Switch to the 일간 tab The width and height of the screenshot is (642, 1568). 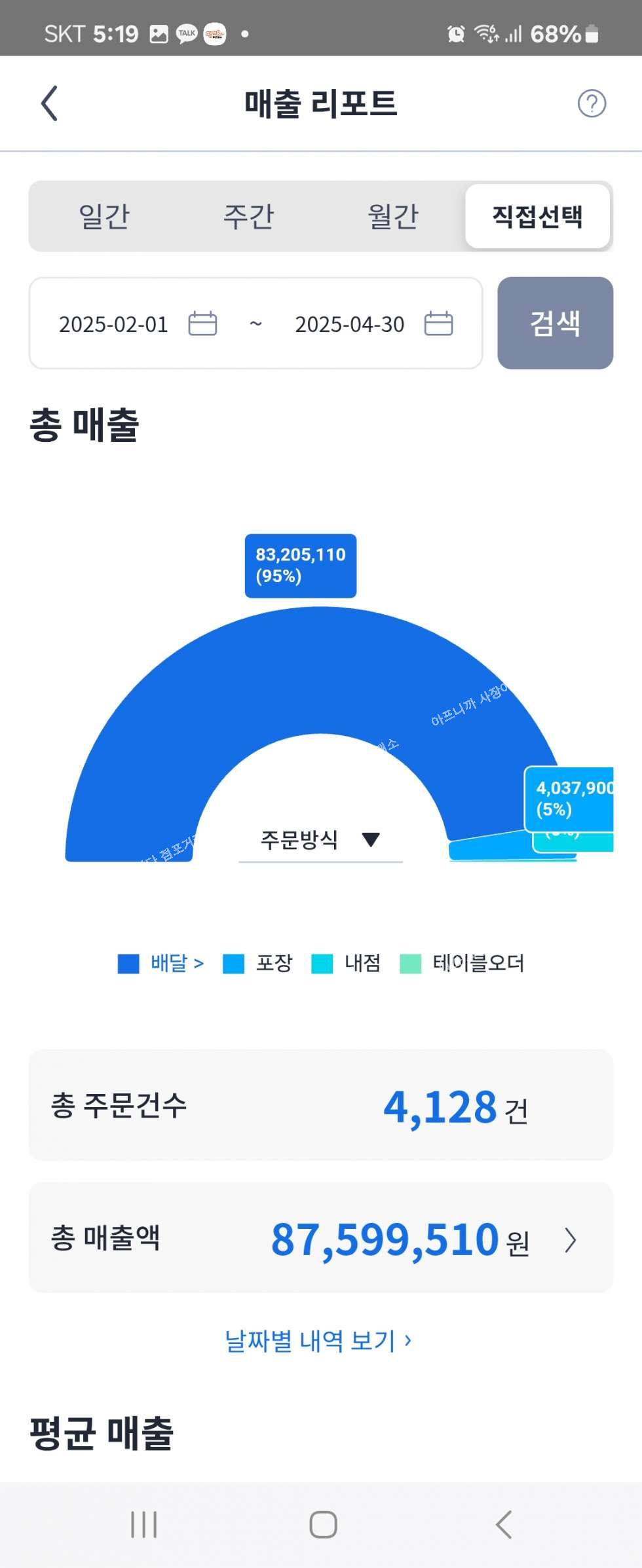104,216
